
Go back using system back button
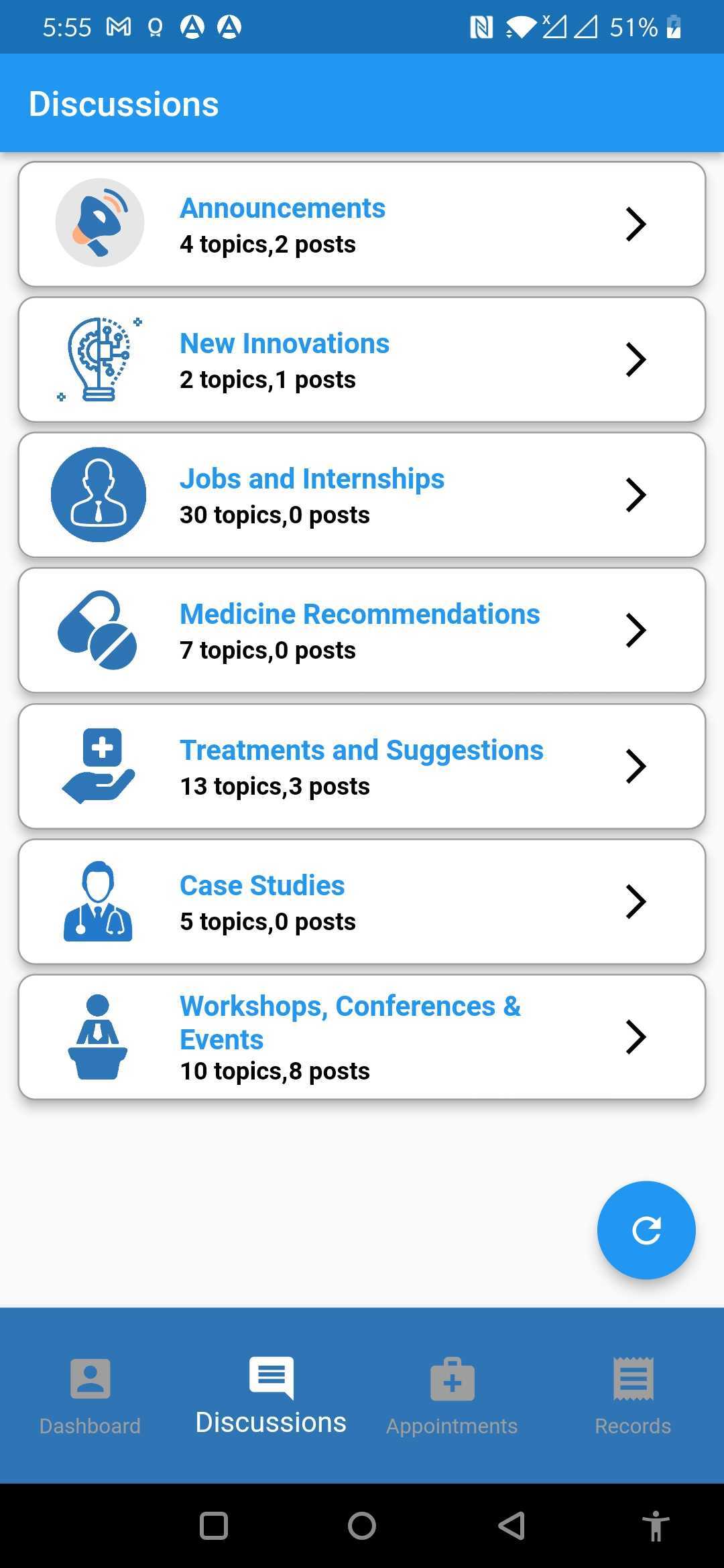click(512, 1526)
